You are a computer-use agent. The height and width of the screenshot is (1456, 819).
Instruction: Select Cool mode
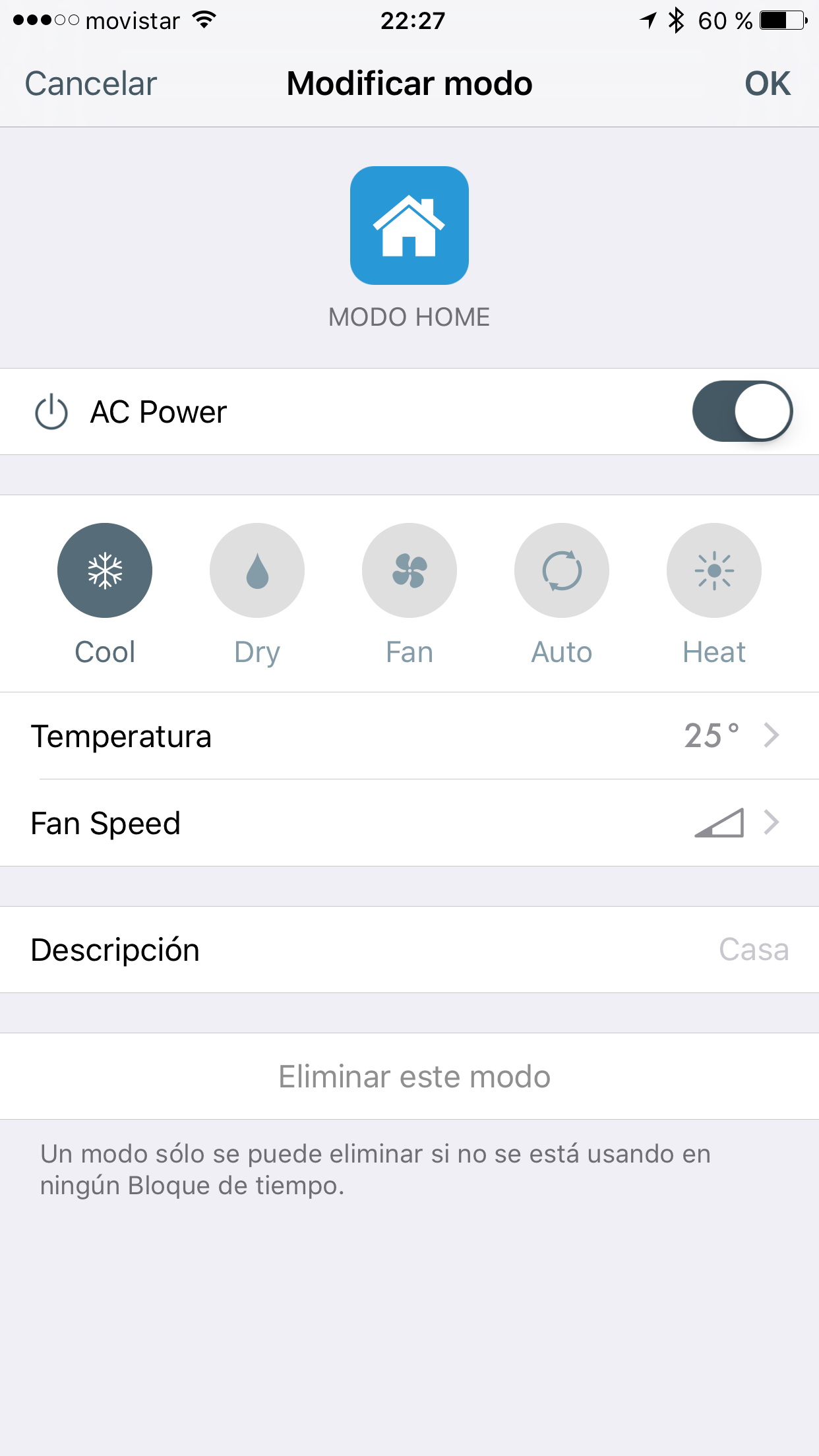(x=105, y=570)
